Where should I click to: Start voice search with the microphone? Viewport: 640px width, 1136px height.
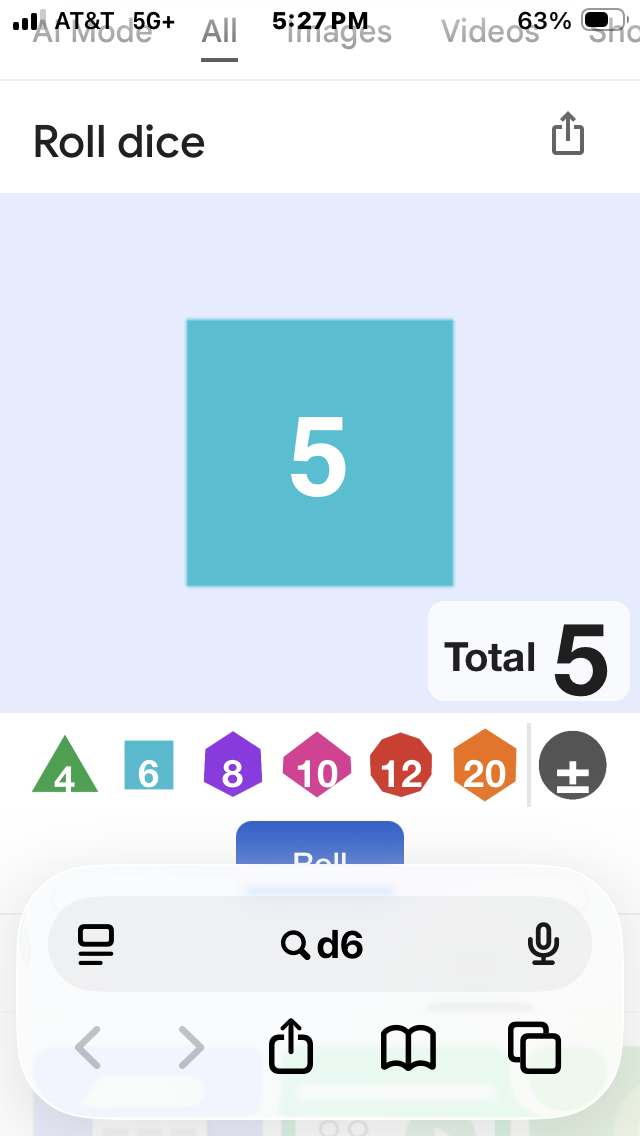(x=543, y=944)
